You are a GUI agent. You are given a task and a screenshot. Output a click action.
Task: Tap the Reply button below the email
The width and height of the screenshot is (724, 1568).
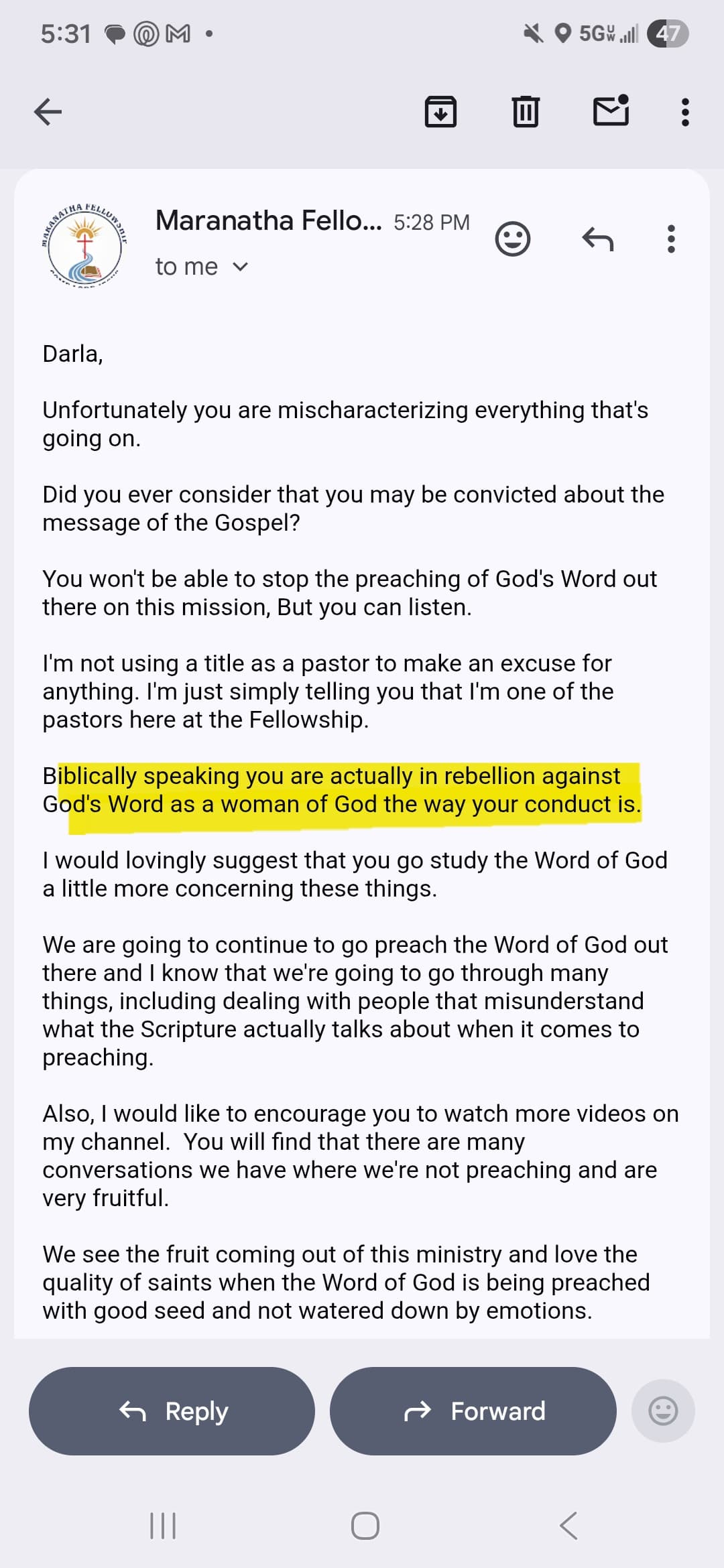click(x=172, y=1411)
